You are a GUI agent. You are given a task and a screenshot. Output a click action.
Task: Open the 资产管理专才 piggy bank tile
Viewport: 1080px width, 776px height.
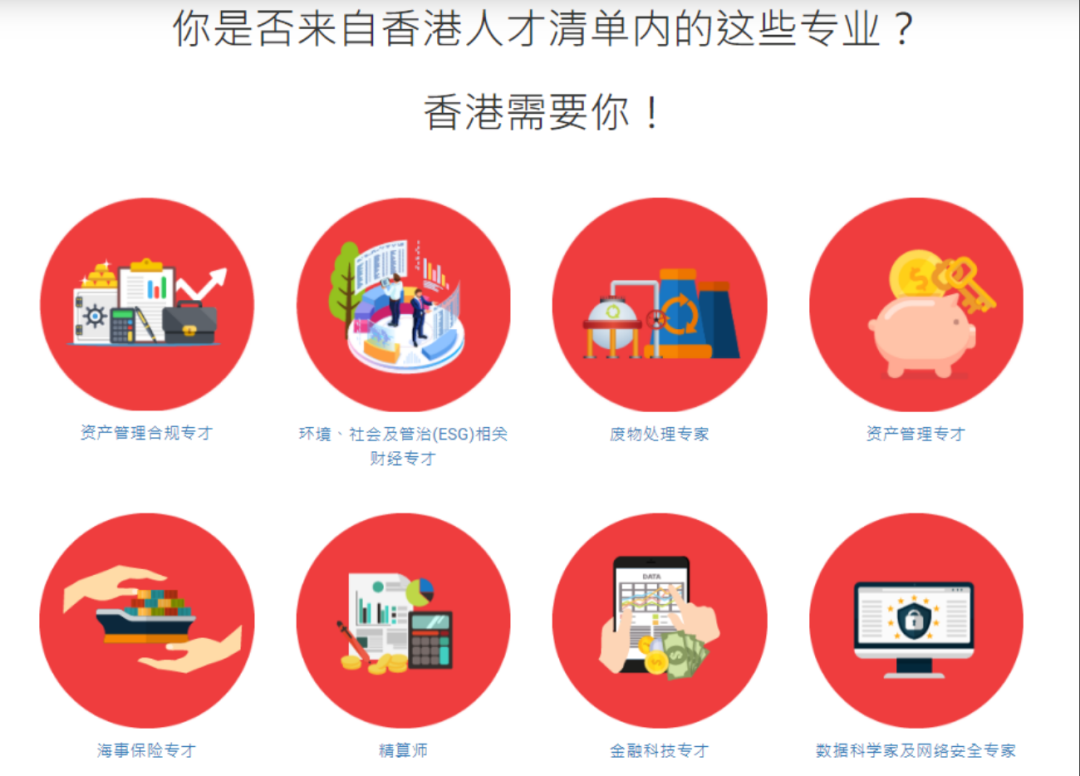coord(915,305)
